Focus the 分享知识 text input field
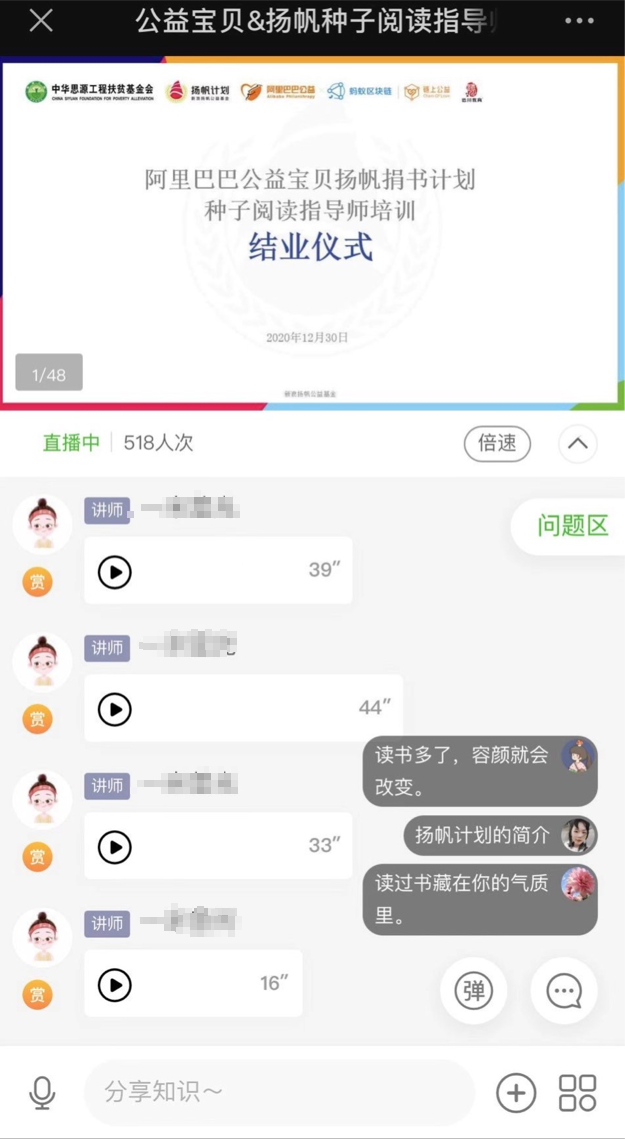This screenshot has height=1139, width=625. pyautogui.click(x=278, y=1093)
